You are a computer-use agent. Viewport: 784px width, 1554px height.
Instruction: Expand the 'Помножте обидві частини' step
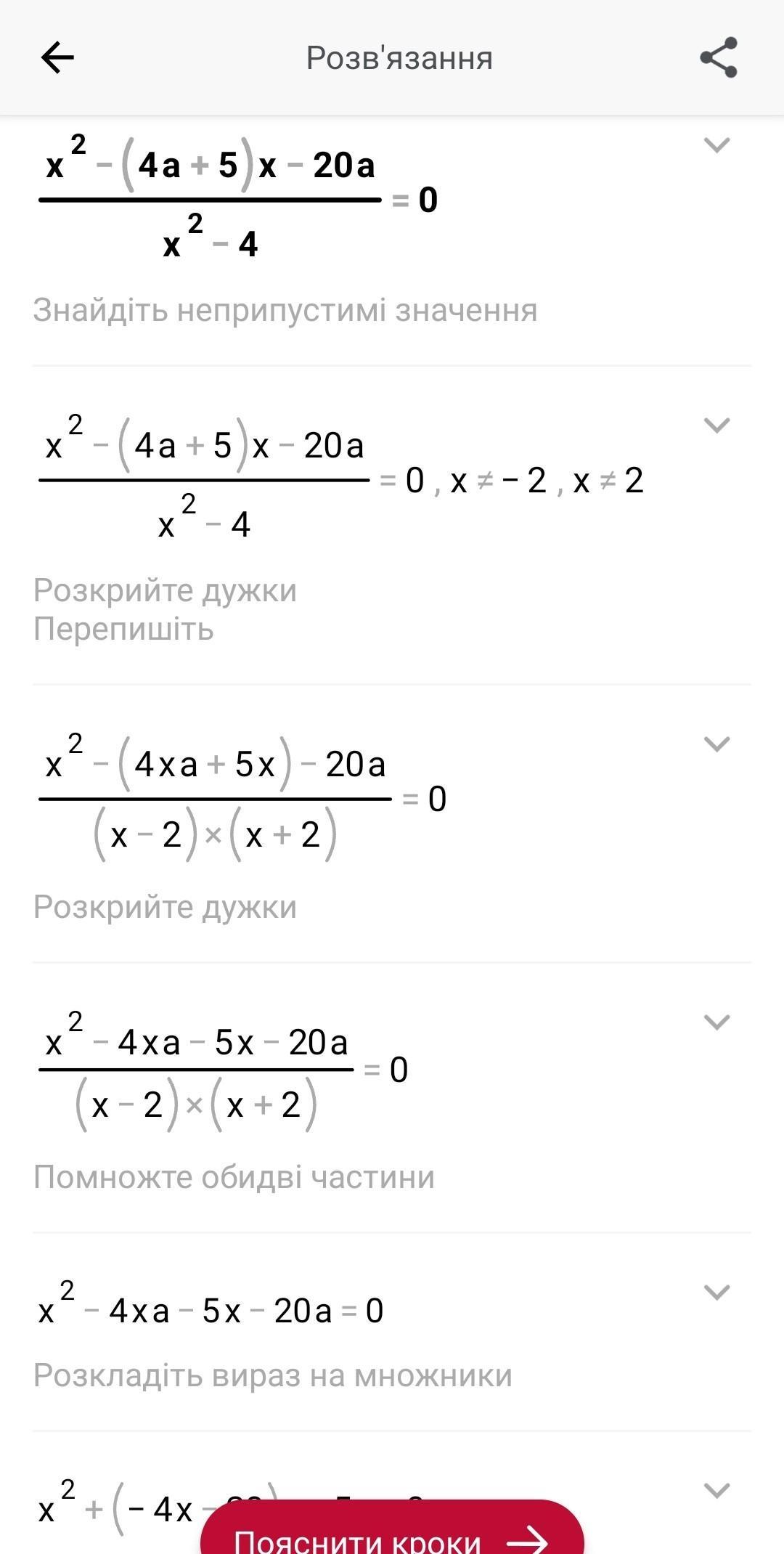click(x=716, y=1022)
